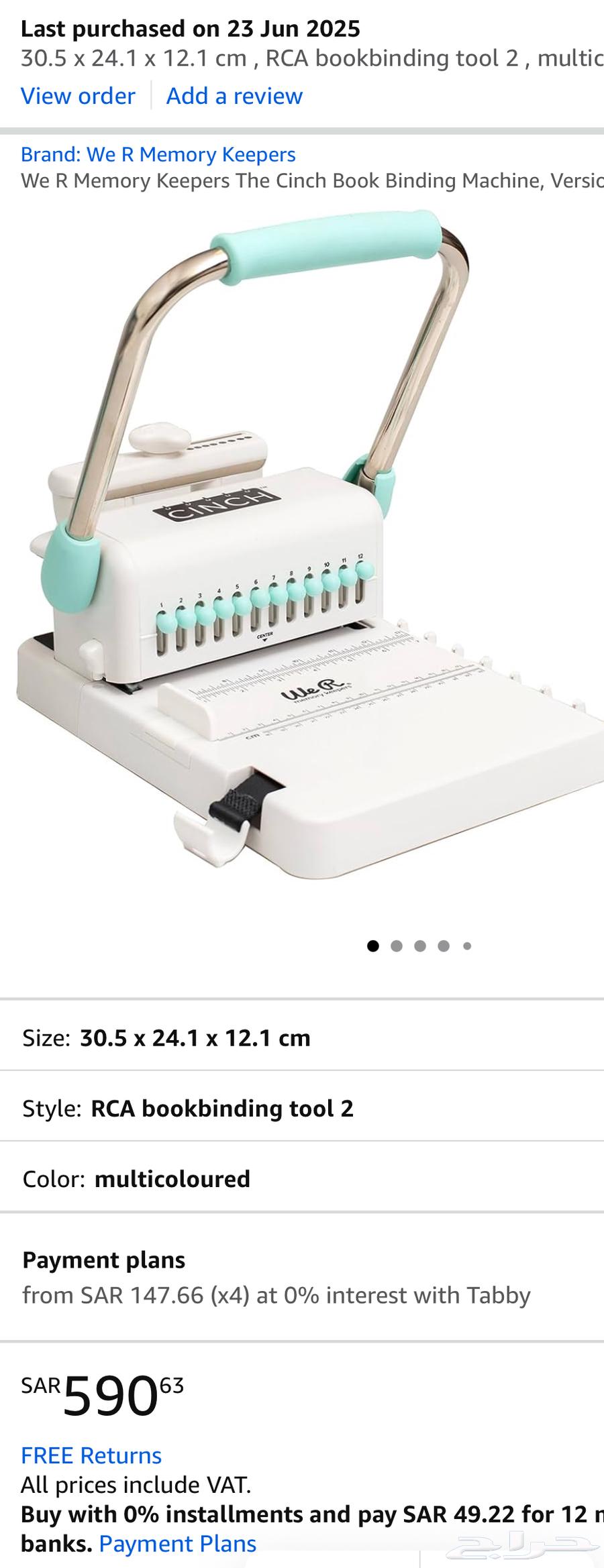Image resolution: width=604 pixels, height=1568 pixels.
Task: Select the Size option row
Action: [302, 1038]
